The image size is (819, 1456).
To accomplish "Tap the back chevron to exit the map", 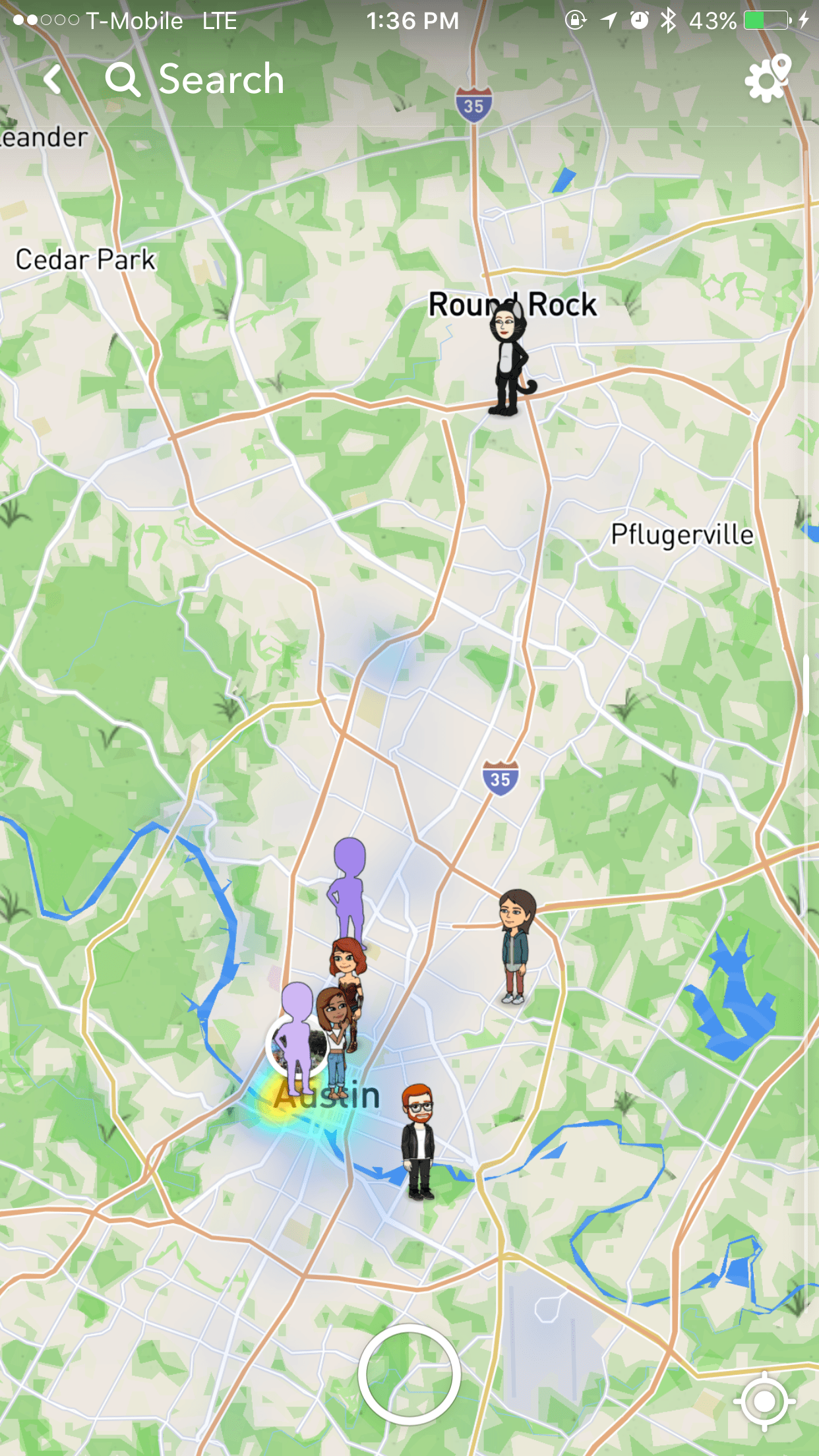I will click(53, 79).
